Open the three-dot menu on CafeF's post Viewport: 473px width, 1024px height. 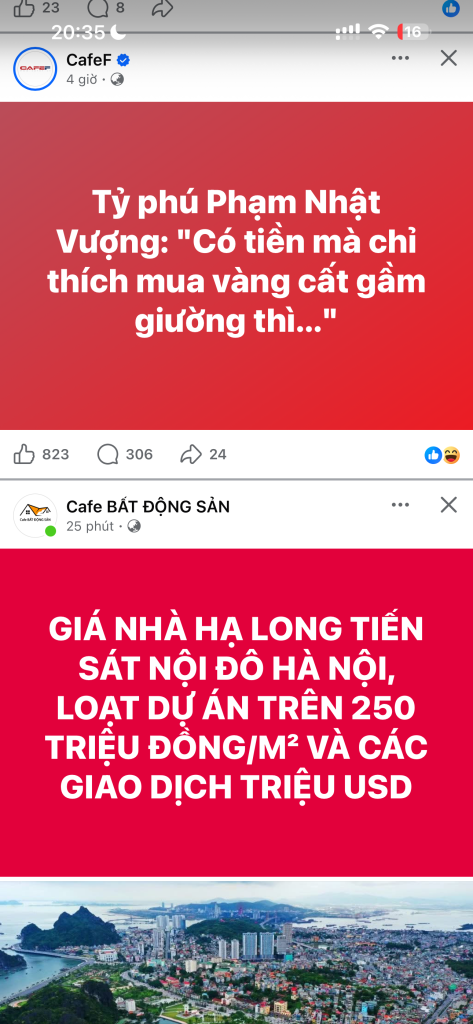400,58
